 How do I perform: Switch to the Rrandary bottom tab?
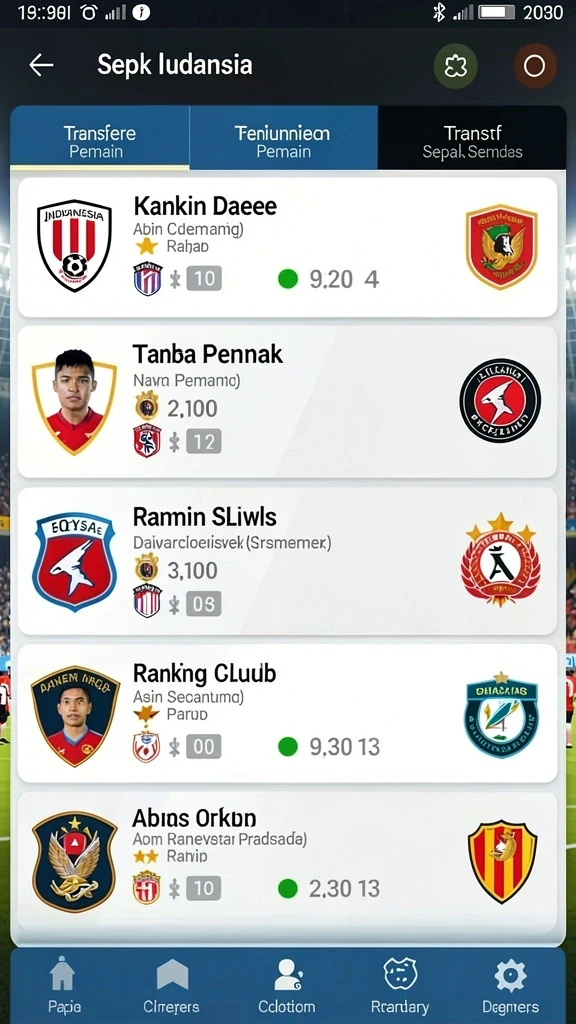[400, 985]
